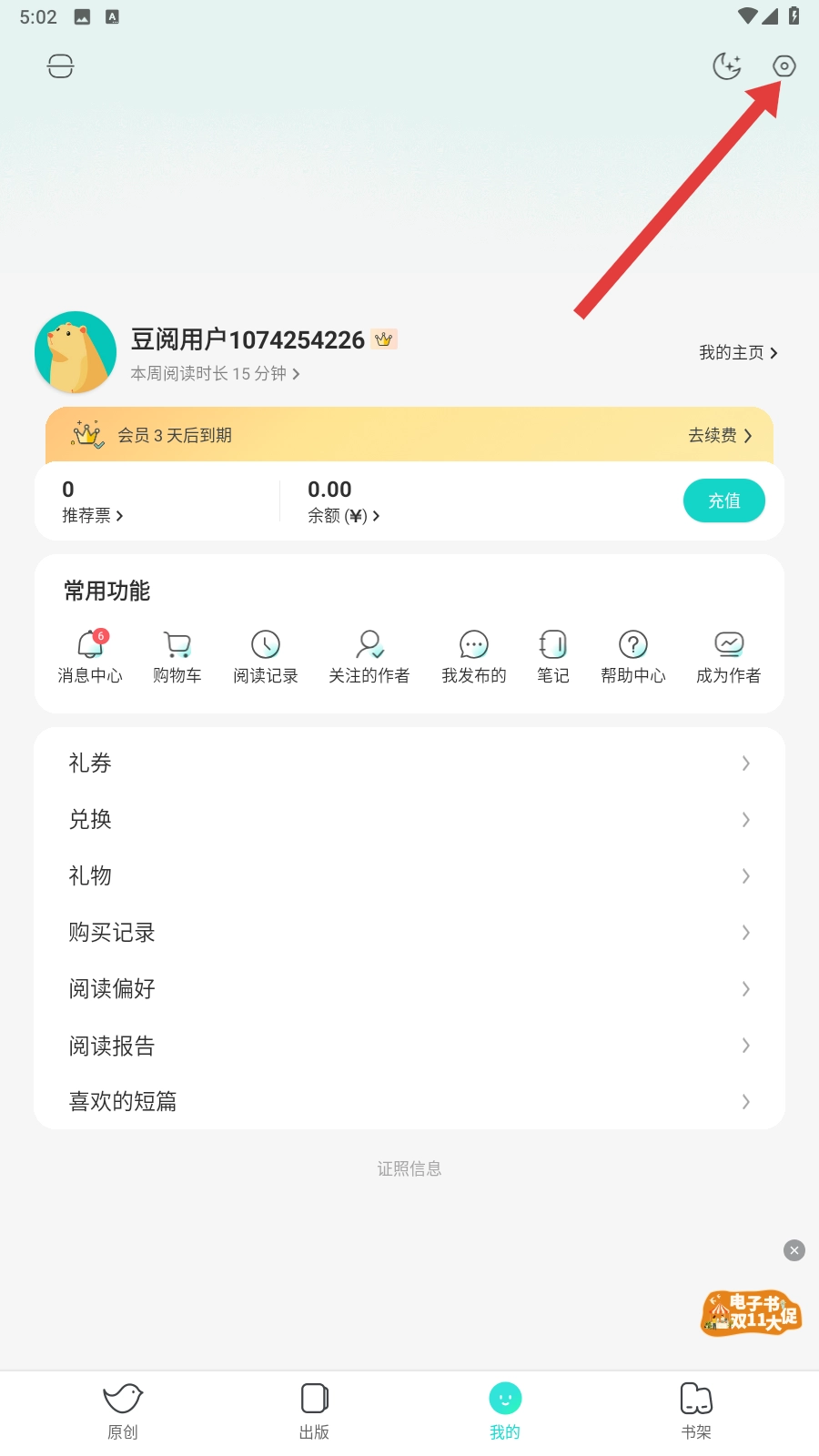819x1456 pixels.
Task: Open 购买记录 purchase history
Action: (x=409, y=933)
